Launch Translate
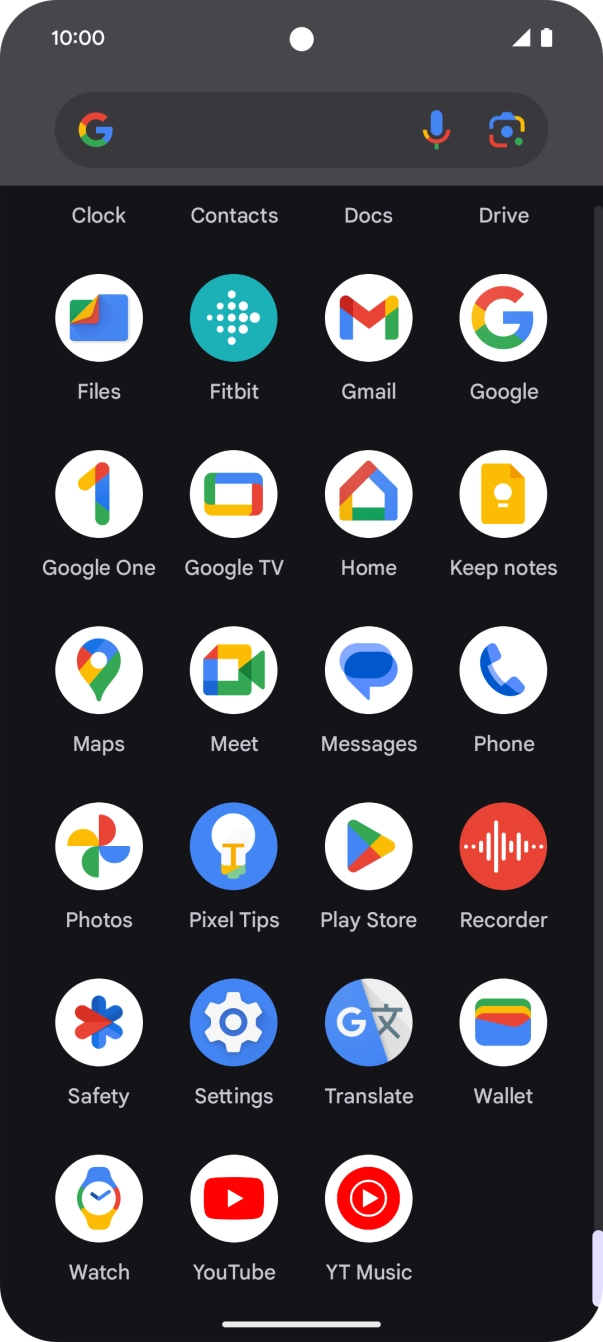 coord(369,1022)
